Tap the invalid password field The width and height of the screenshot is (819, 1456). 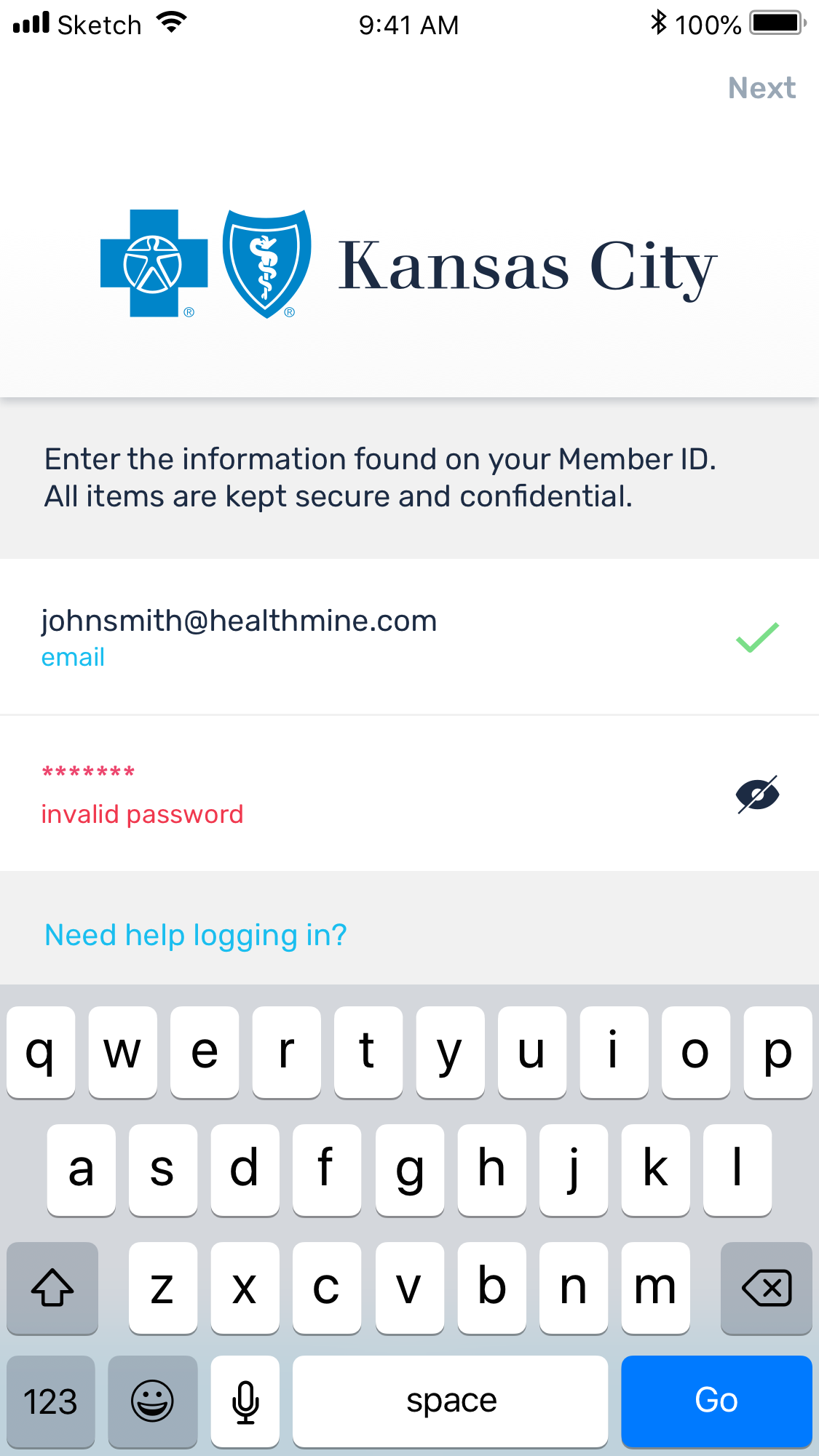[409, 794]
